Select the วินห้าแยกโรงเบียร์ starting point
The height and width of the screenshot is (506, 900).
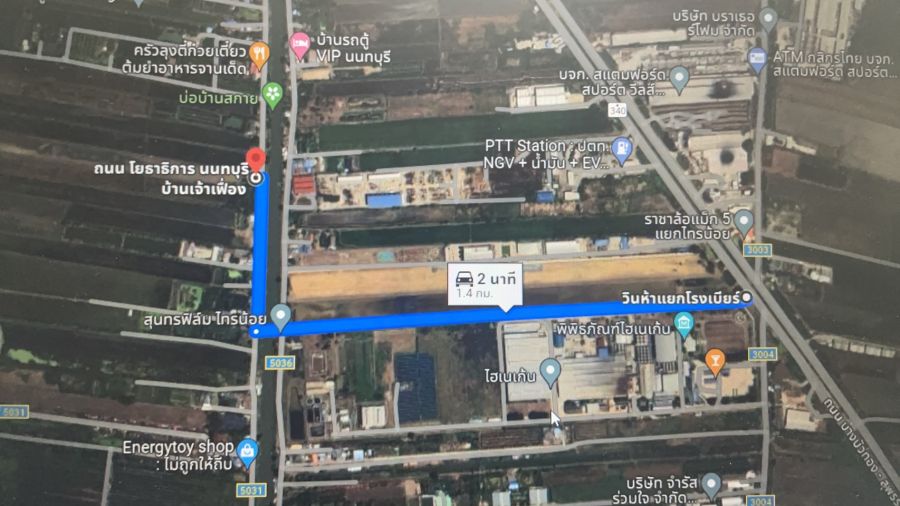[x=746, y=298]
